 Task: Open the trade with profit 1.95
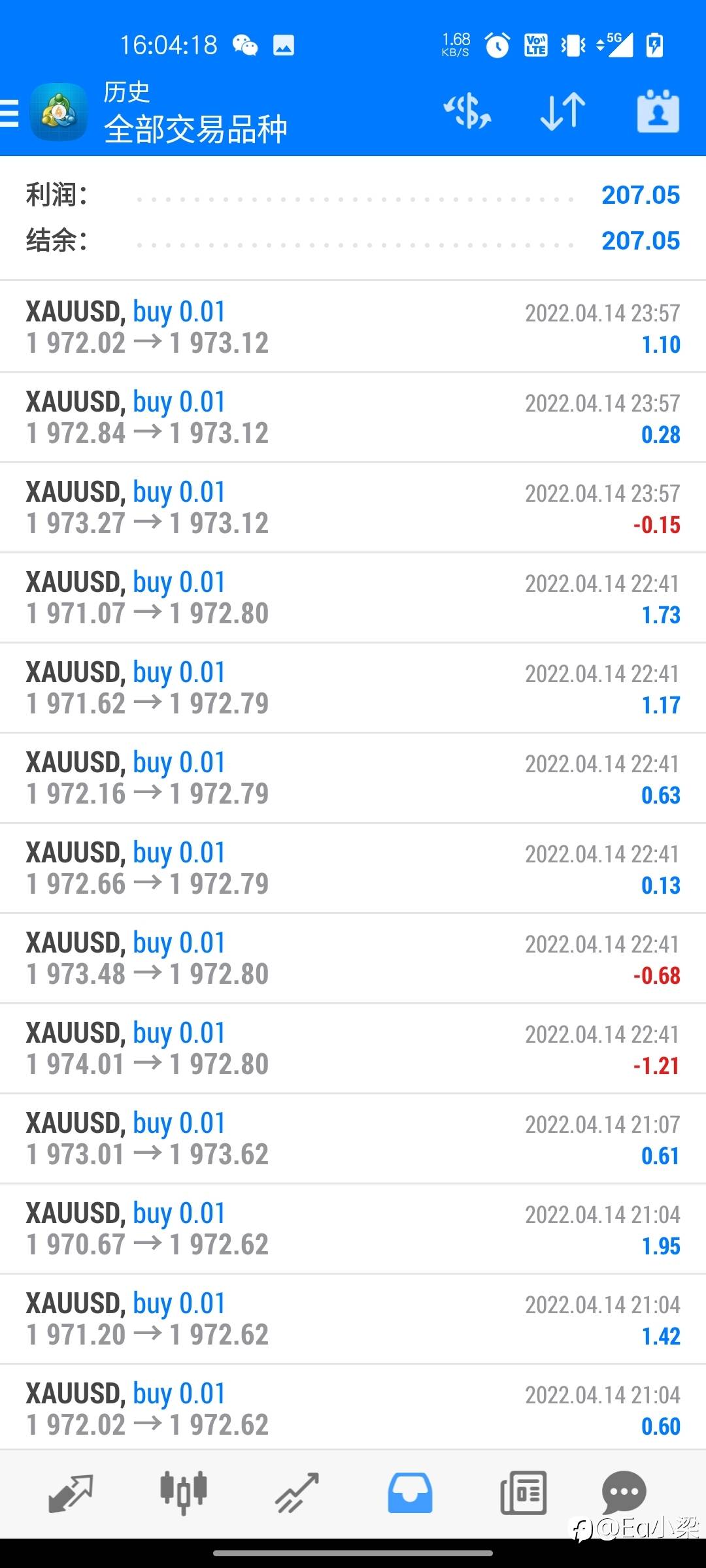coord(353,1229)
